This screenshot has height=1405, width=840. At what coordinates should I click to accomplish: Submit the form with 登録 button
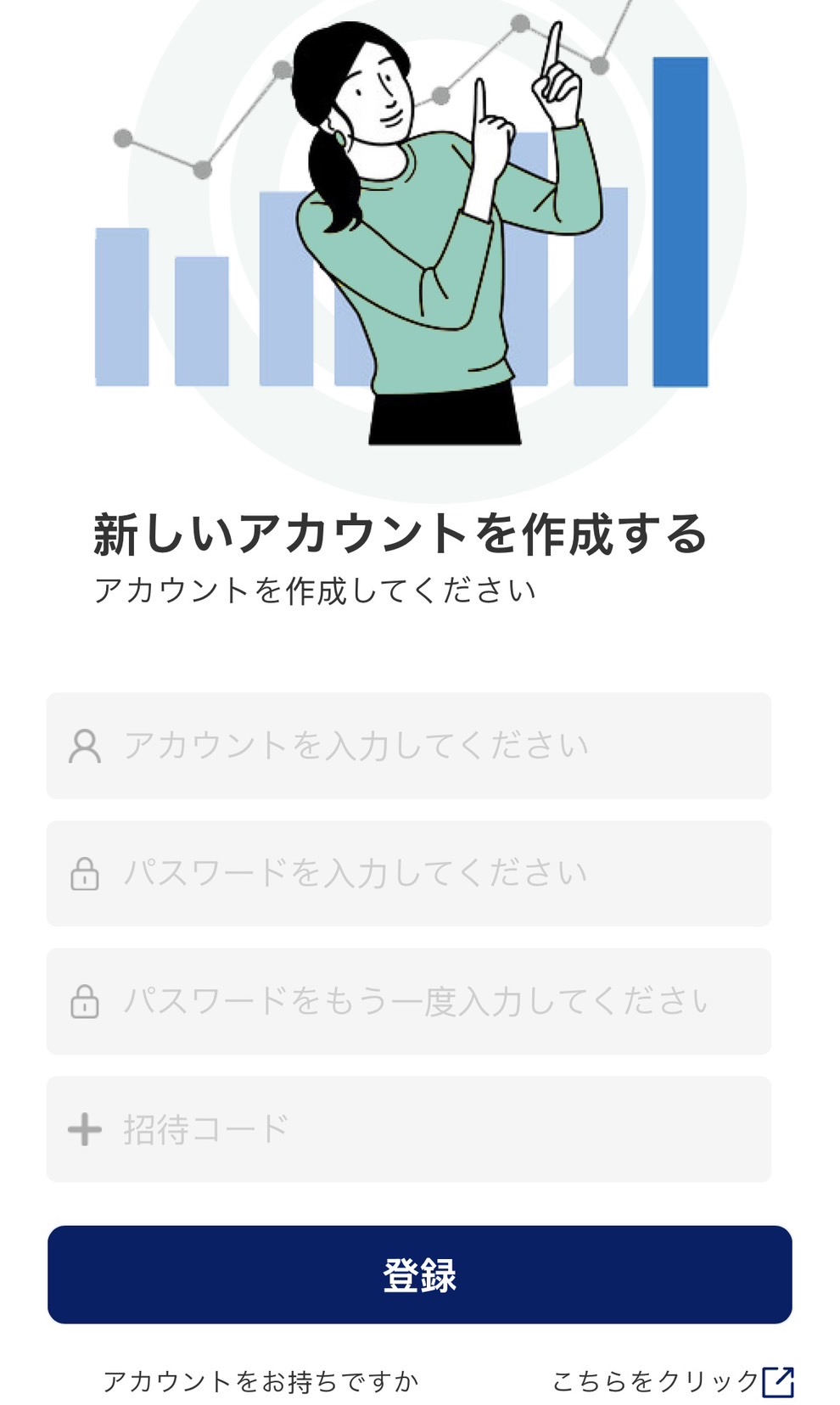[419, 1274]
